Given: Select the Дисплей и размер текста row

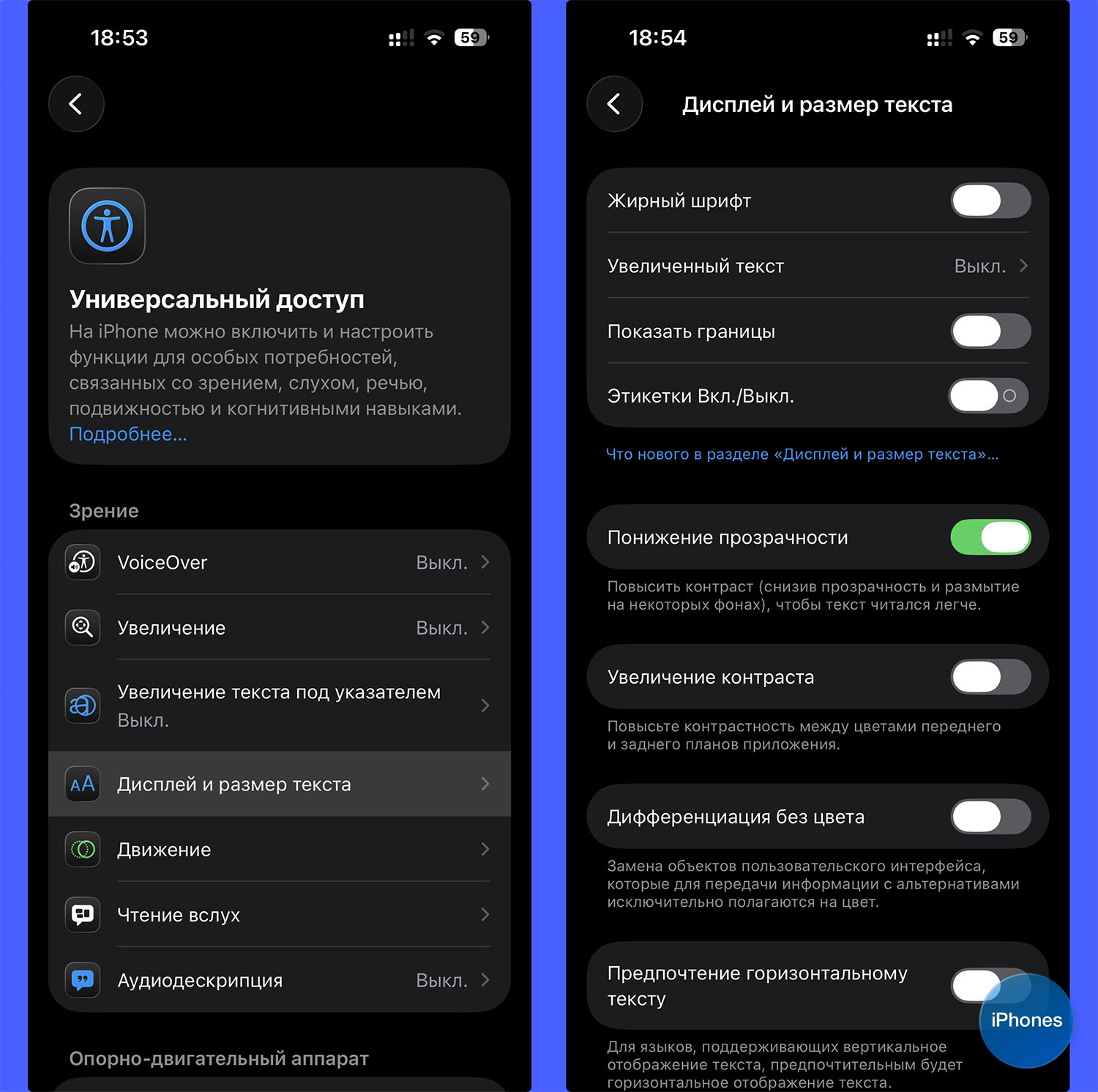Looking at the screenshot, I should 279,784.
